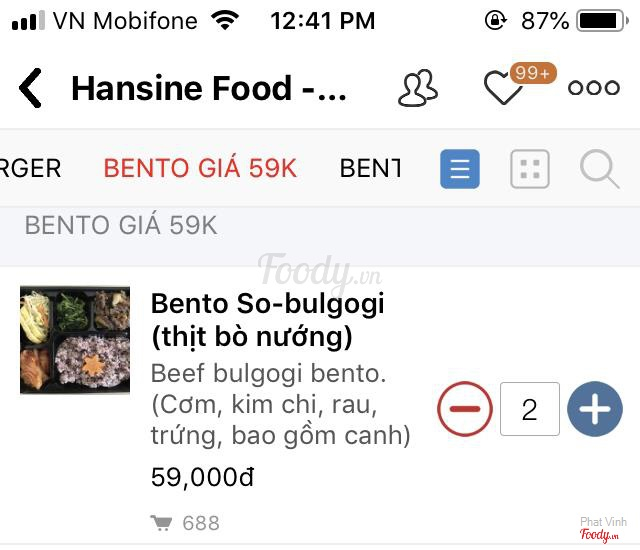Viewport: 640px width, 550px height.
Task: Open the three-dot overflow menu
Action: point(594,89)
